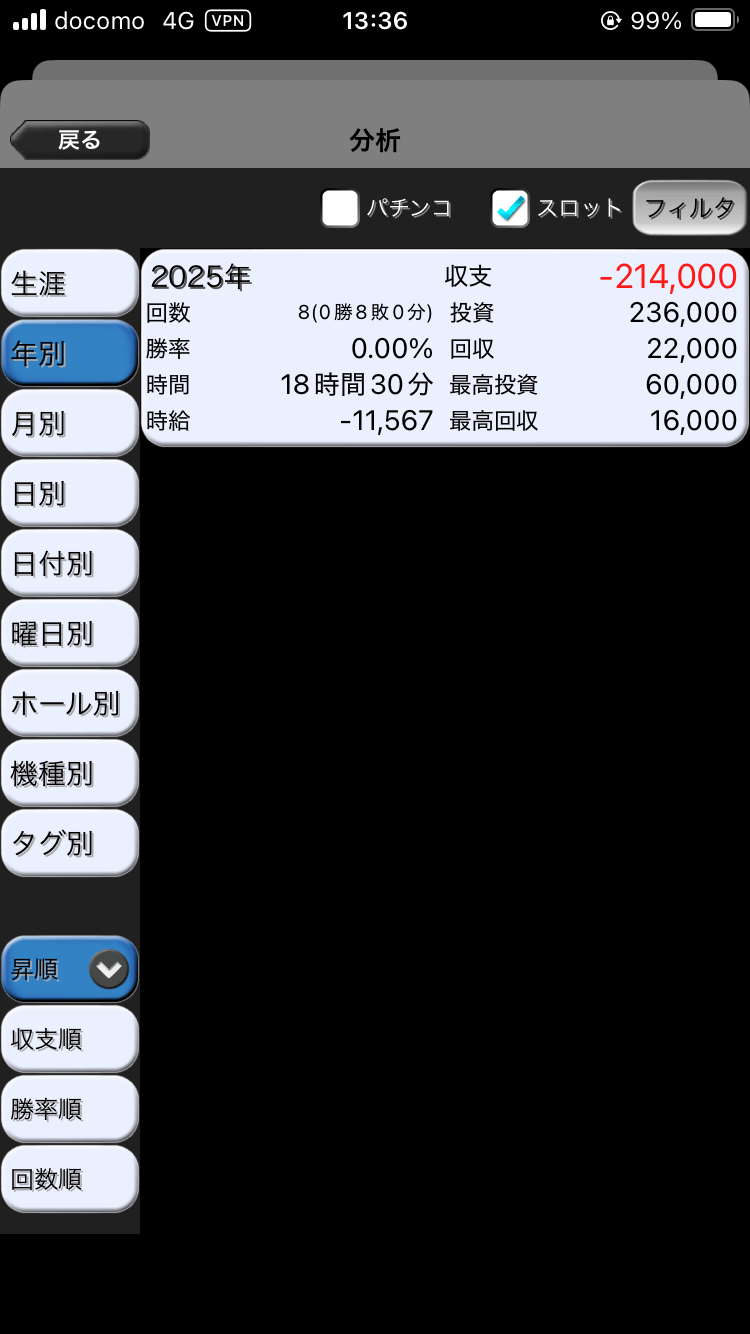Open the フィルタ filter options
The width and height of the screenshot is (750, 1334).
(x=690, y=208)
